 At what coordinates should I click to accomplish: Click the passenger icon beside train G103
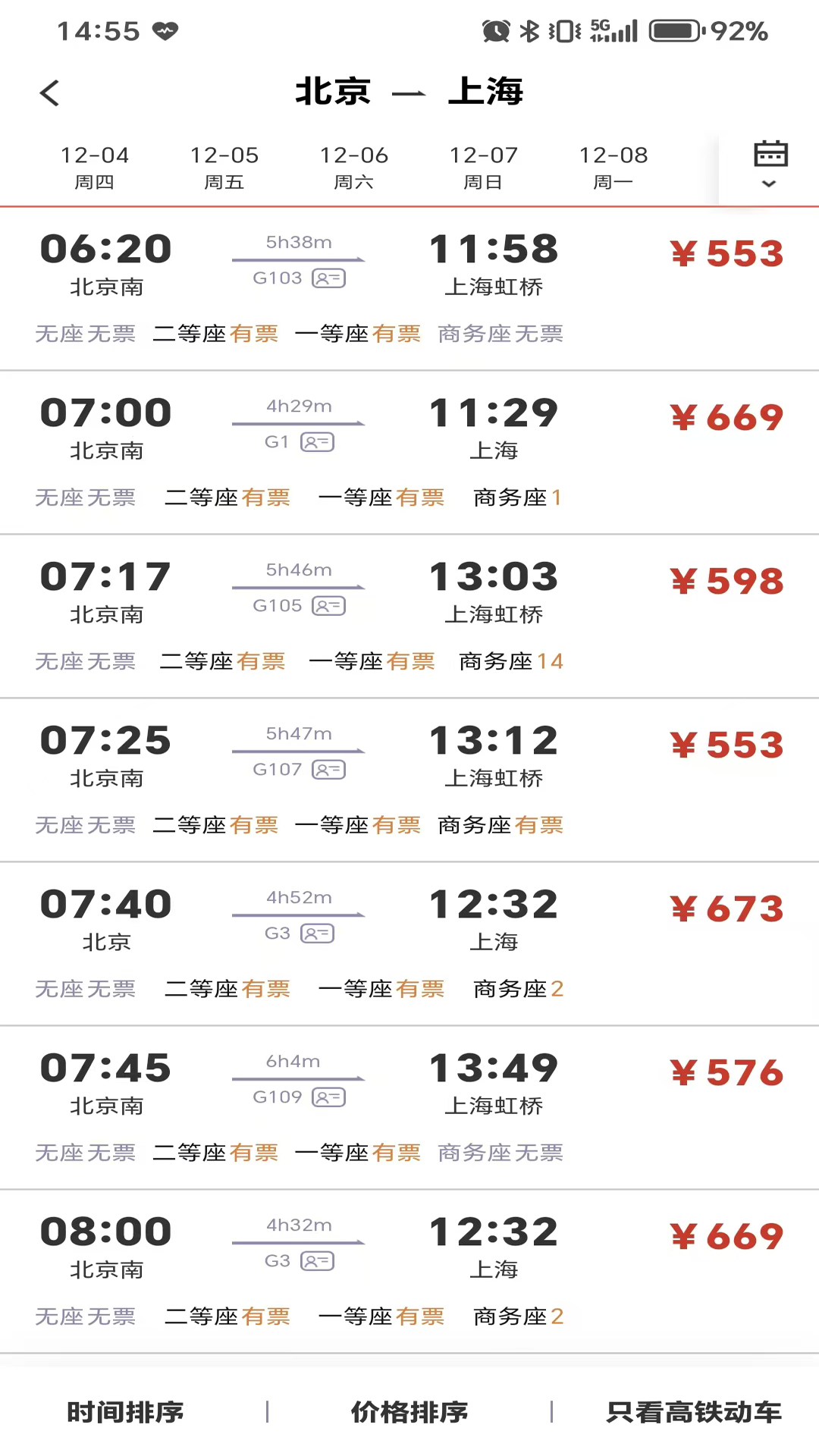[328, 278]
